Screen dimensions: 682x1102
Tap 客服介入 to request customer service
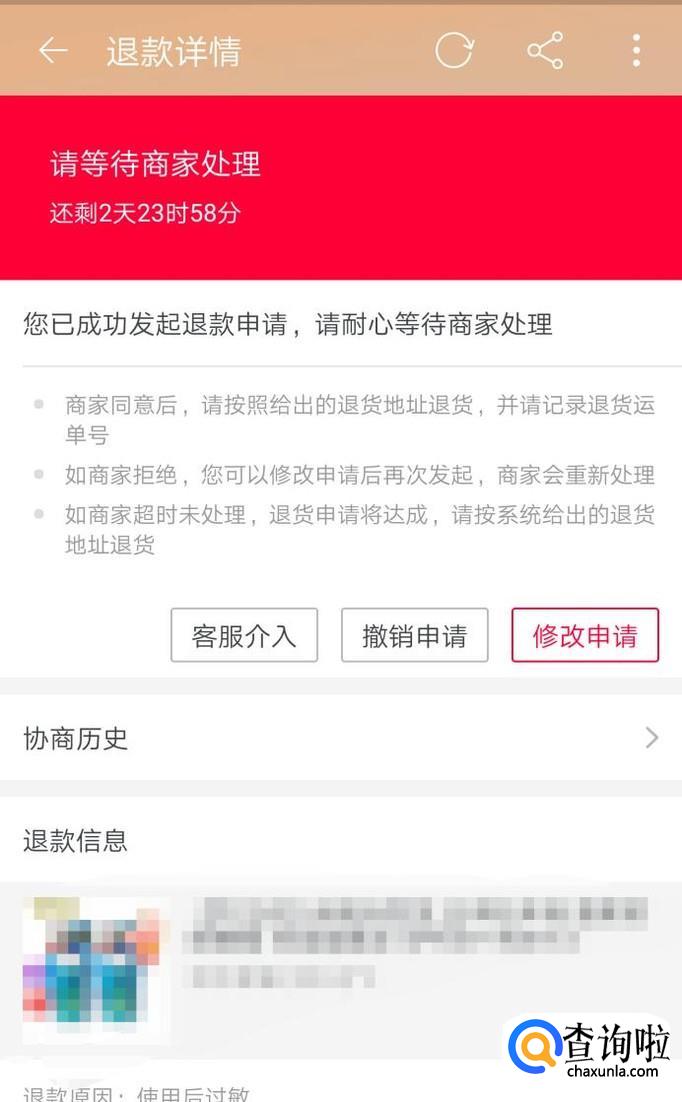click(x=244, y=635)
